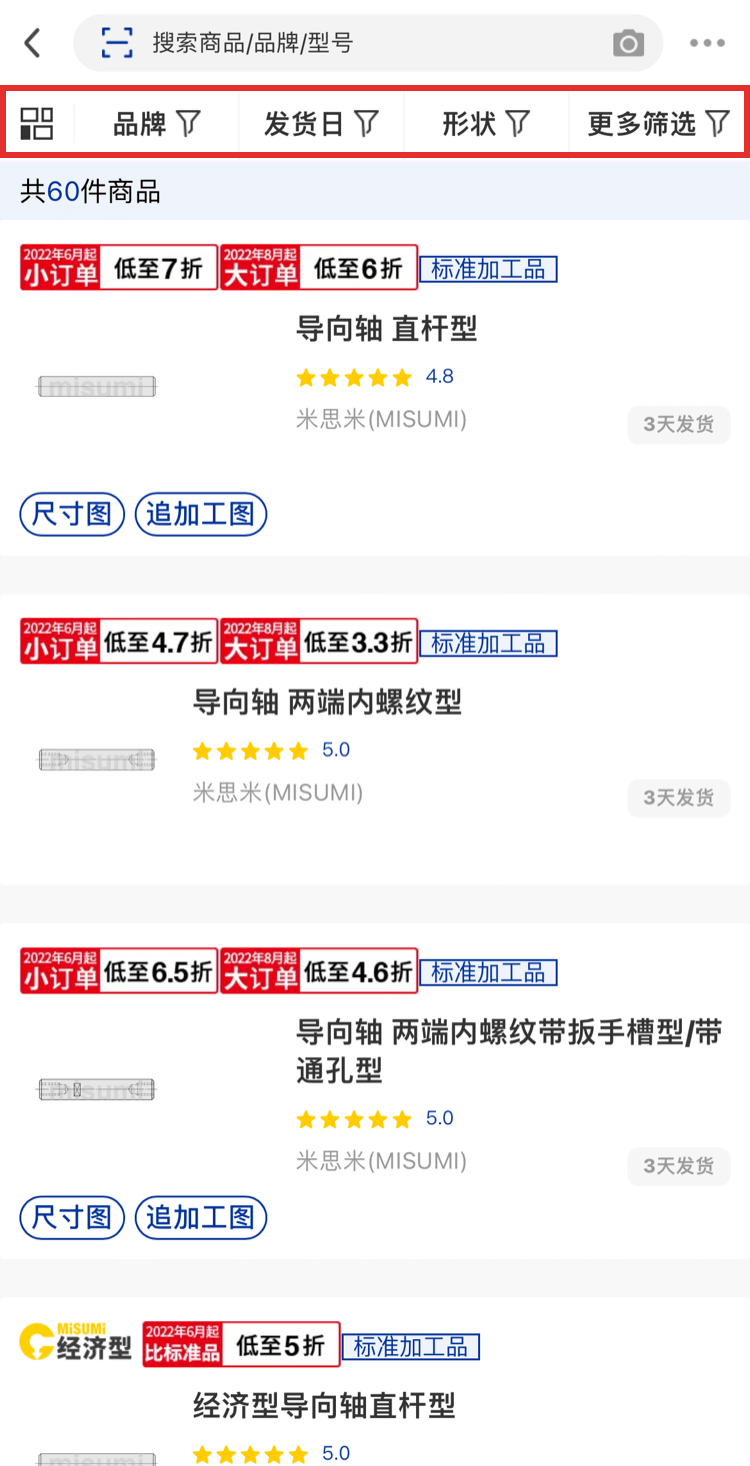Expand the 形状 shape filter
Image resolution: width=750 pixels, height=1466 pixels.
coord(486,124)
